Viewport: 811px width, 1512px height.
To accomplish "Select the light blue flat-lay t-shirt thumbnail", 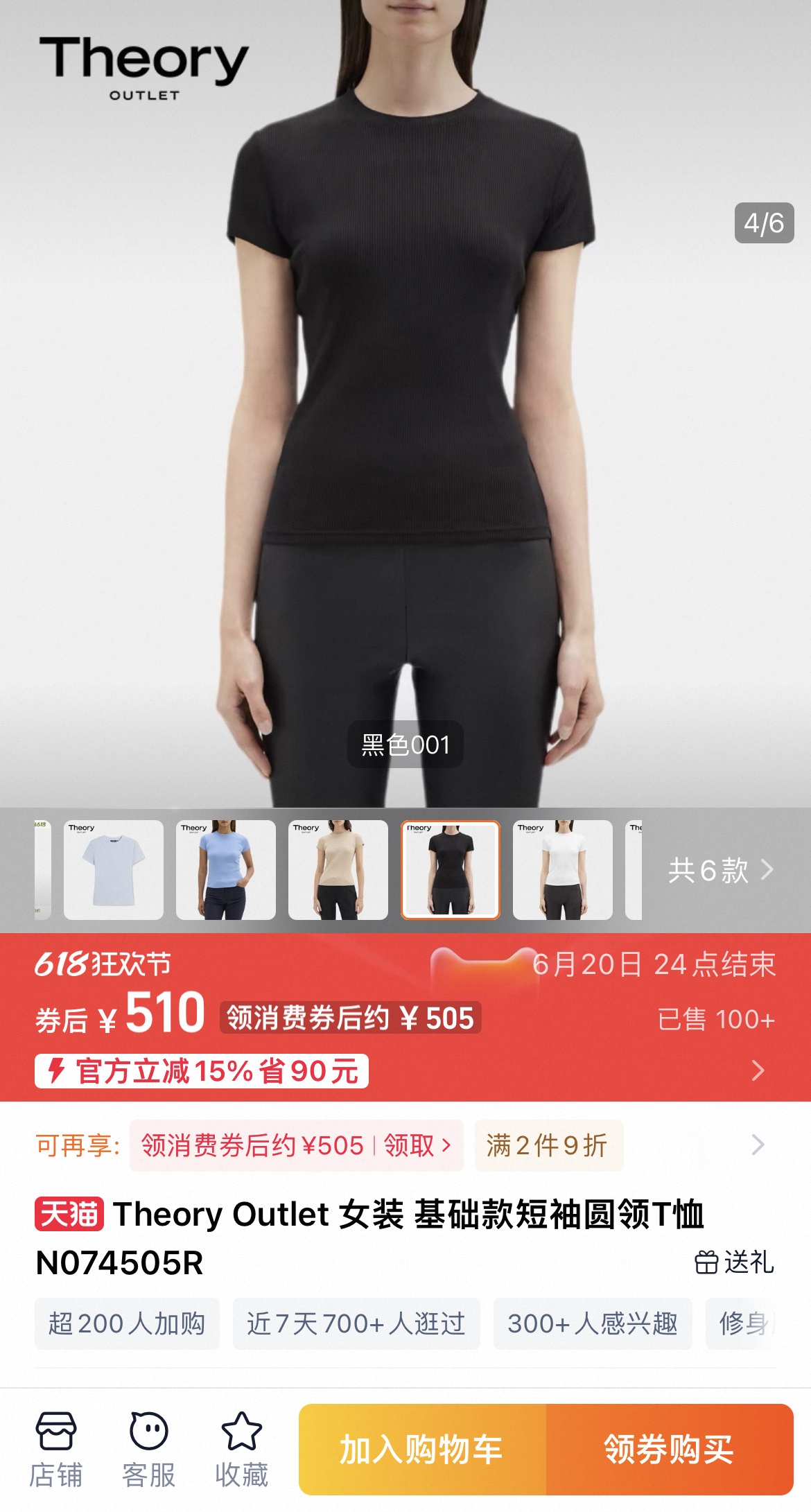I will pos(114,870).
